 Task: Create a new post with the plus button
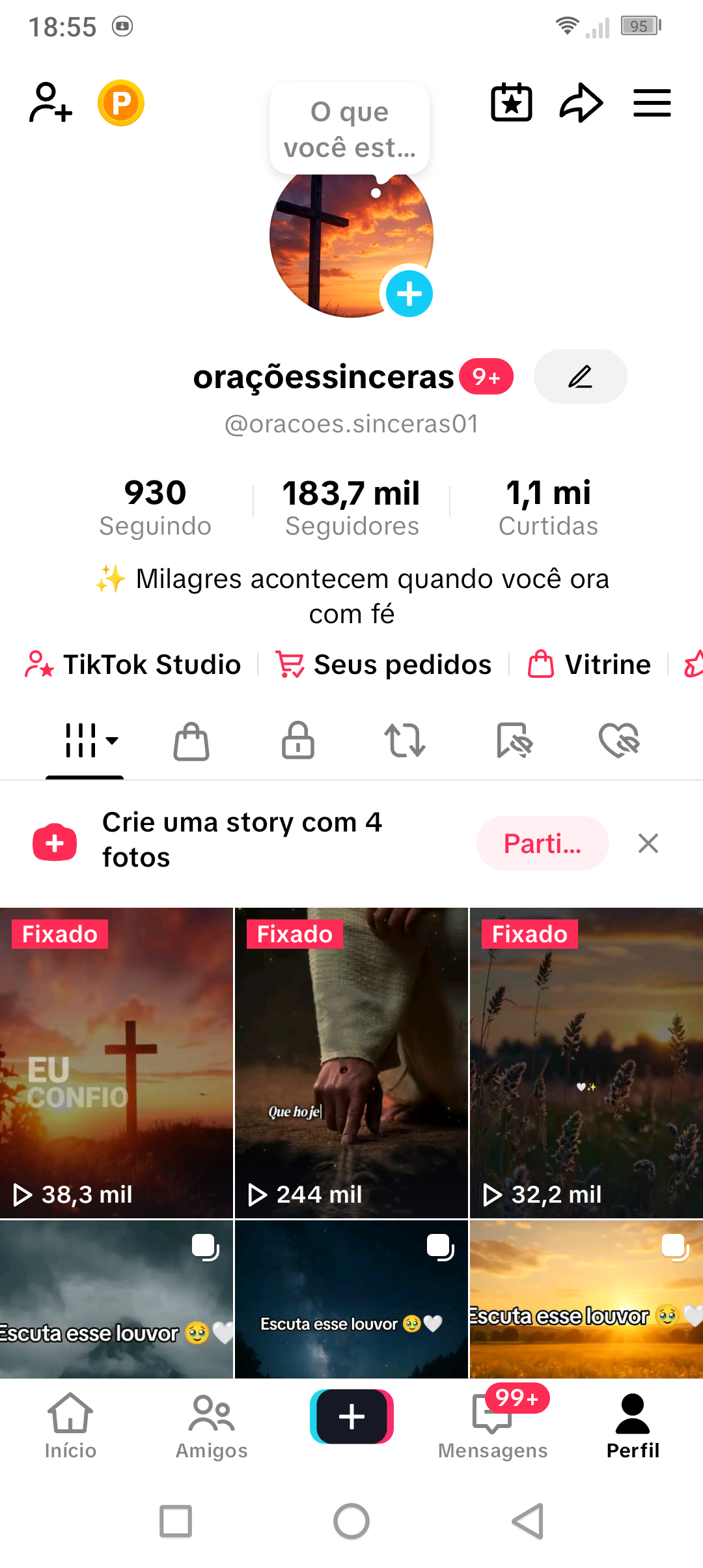pos(351,1416)
